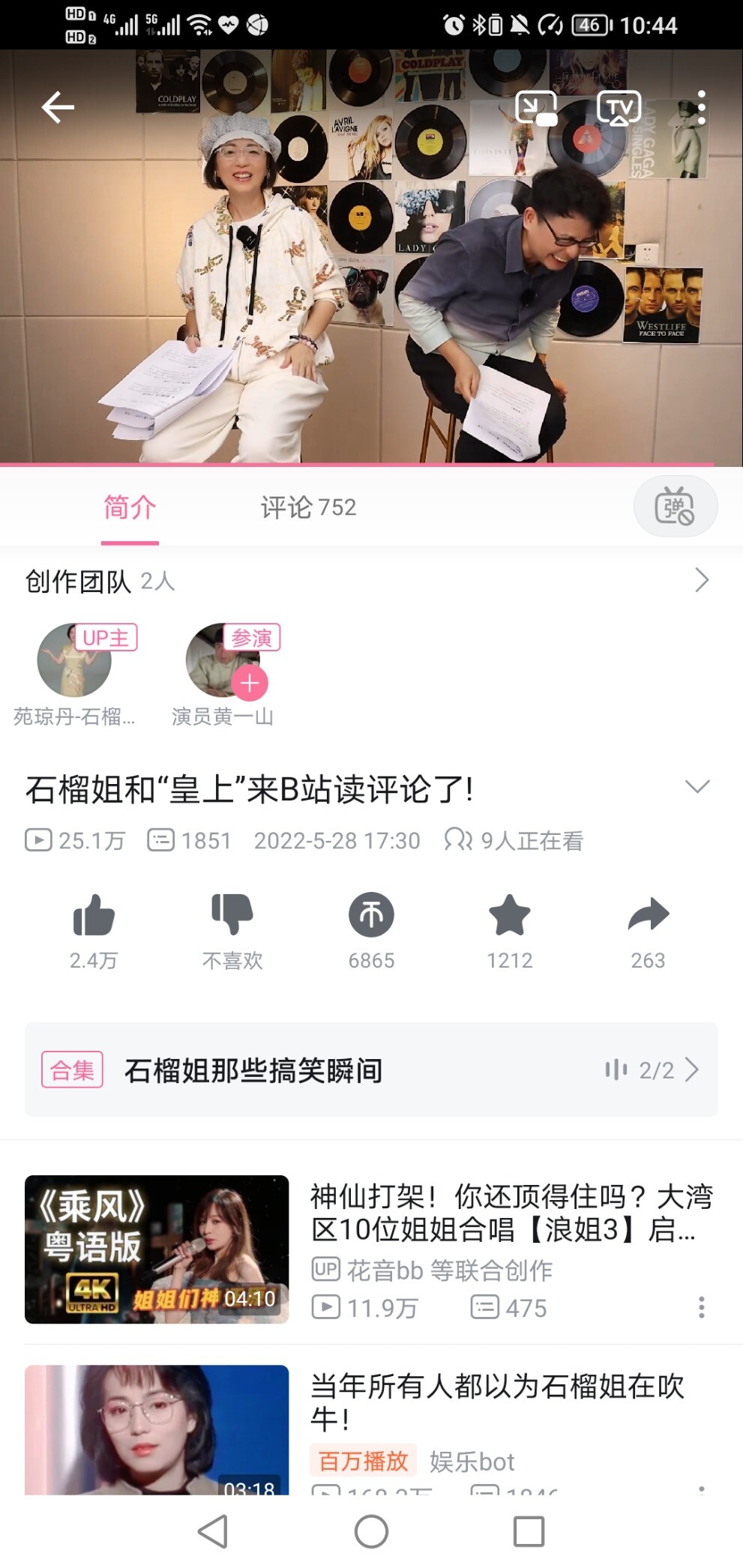Open recommended video 神仙打架 by 花音bb
Screen dimensions: 743x1568
click(x=510, y=1213)
